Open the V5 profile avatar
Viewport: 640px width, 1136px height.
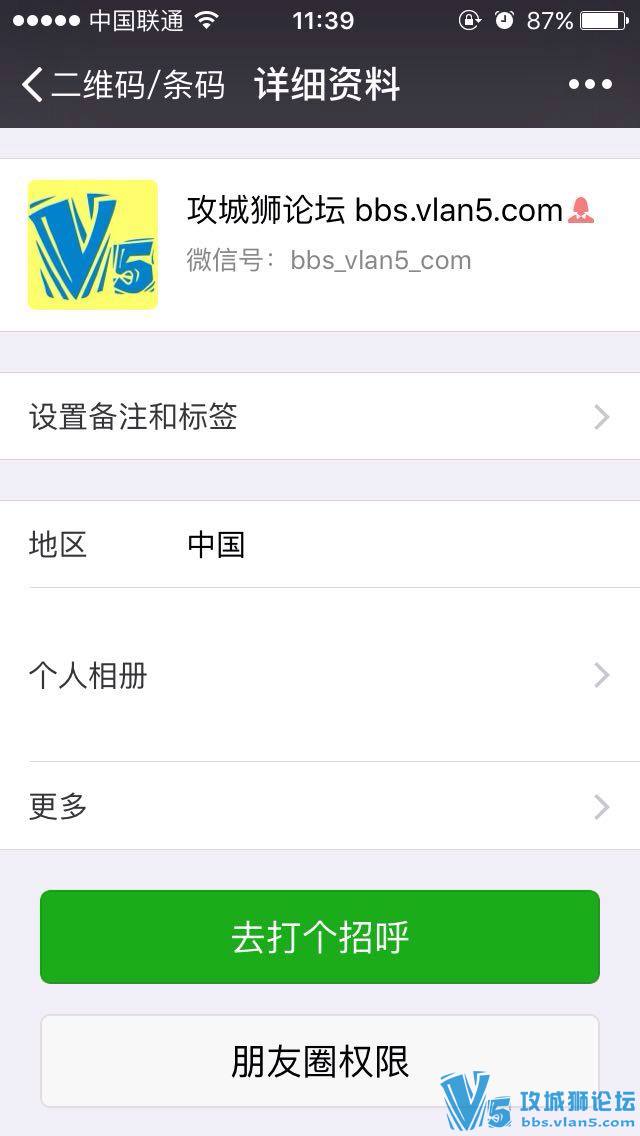[93, 245]
